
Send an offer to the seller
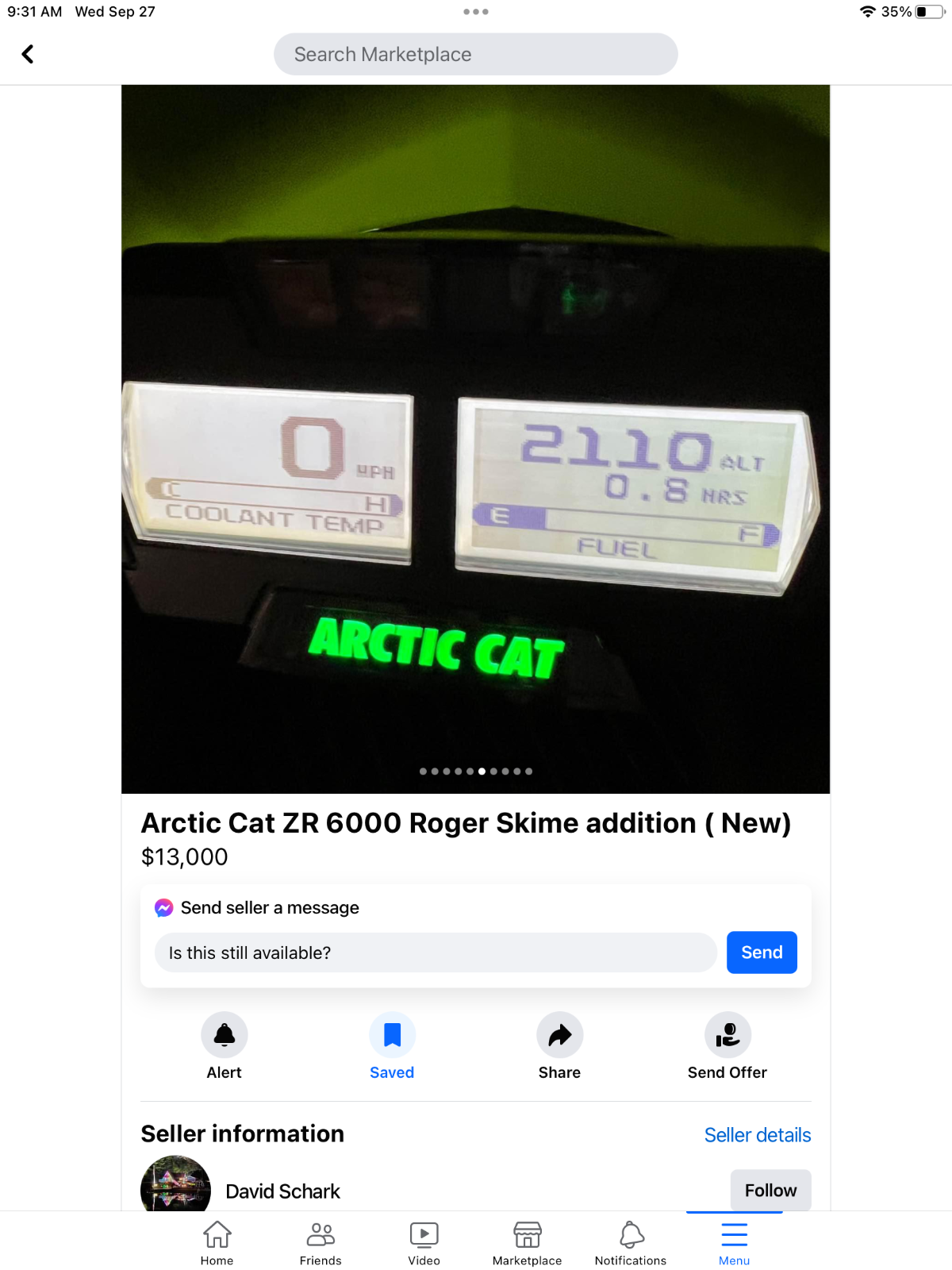point(727,1035)
